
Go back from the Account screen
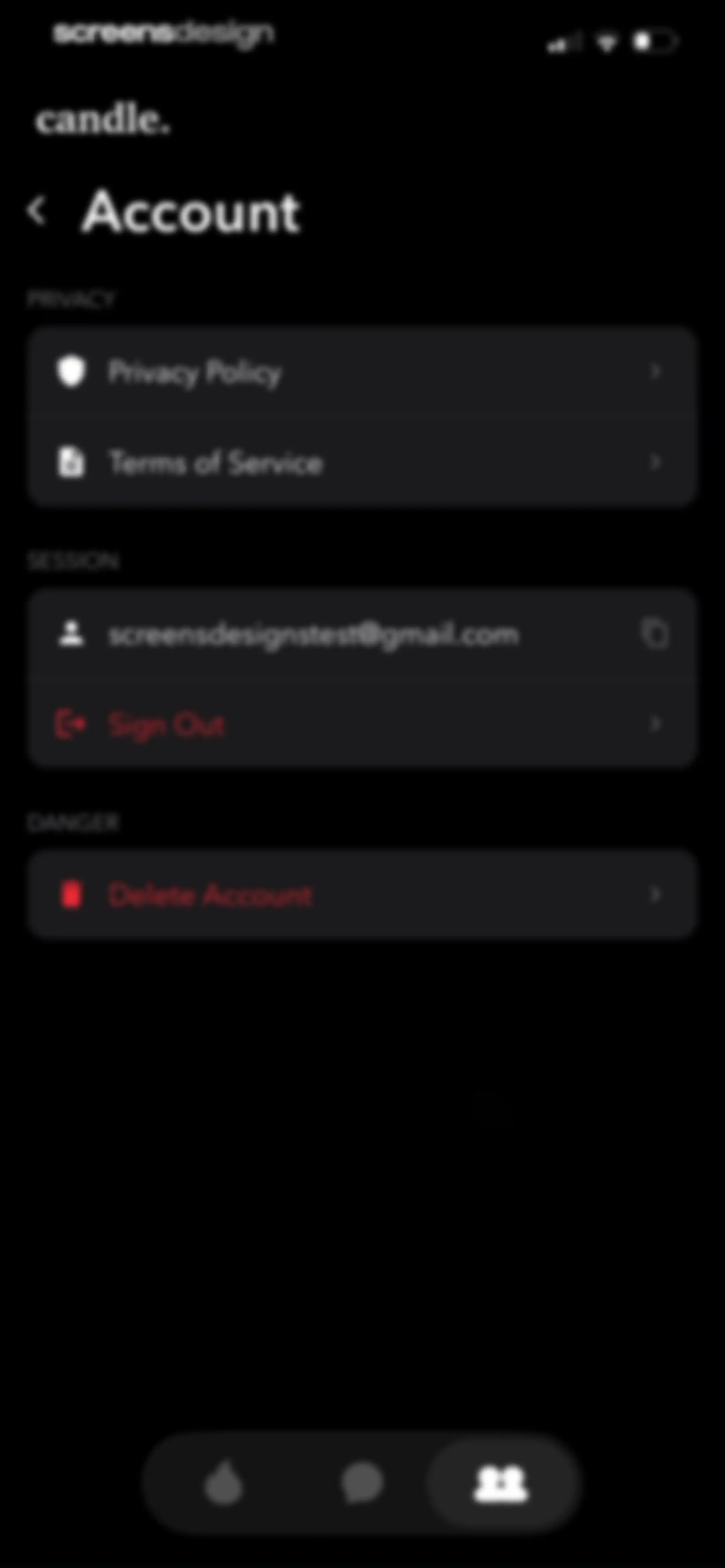pos(38,211)
